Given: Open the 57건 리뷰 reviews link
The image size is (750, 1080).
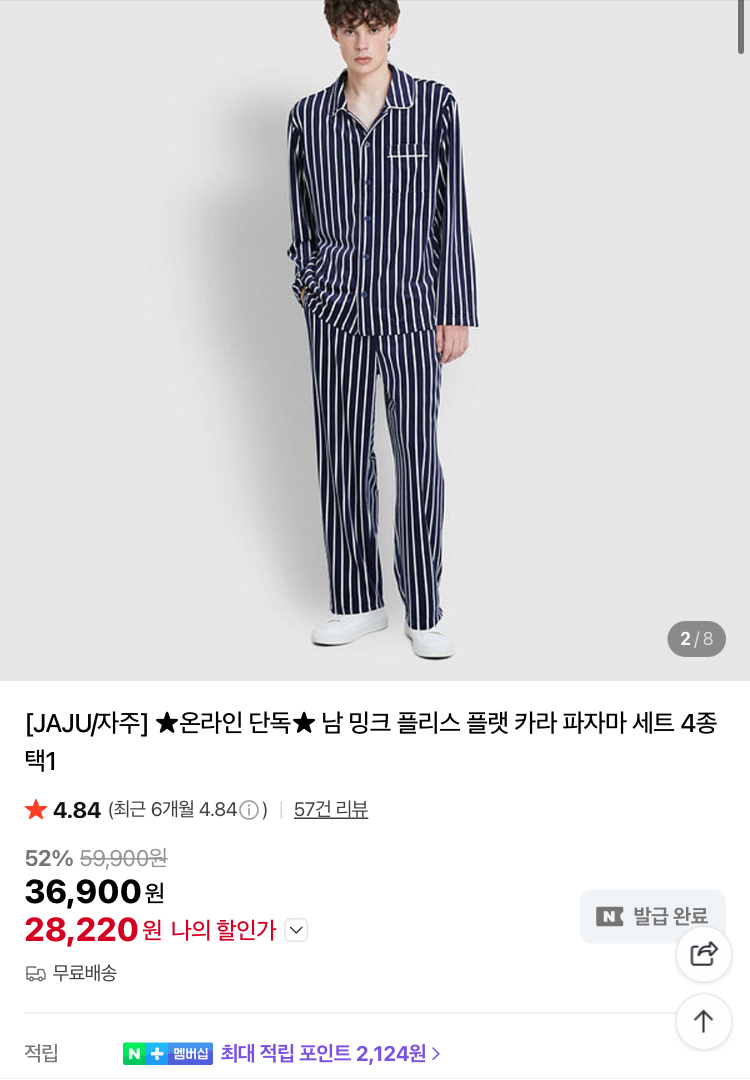Looking at the screenshot, I should tap(331, 809).
